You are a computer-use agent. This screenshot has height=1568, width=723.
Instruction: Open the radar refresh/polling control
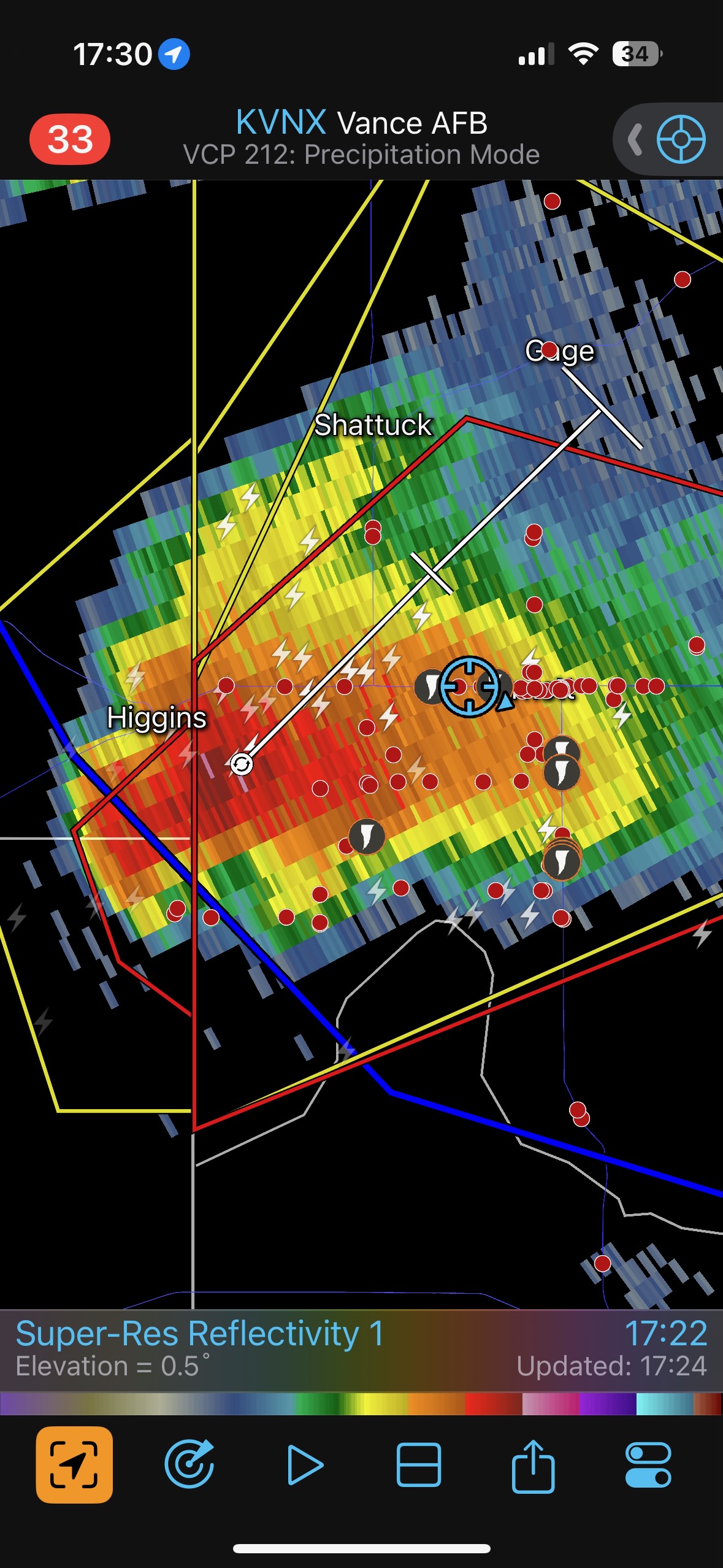tap(189, 1464)
